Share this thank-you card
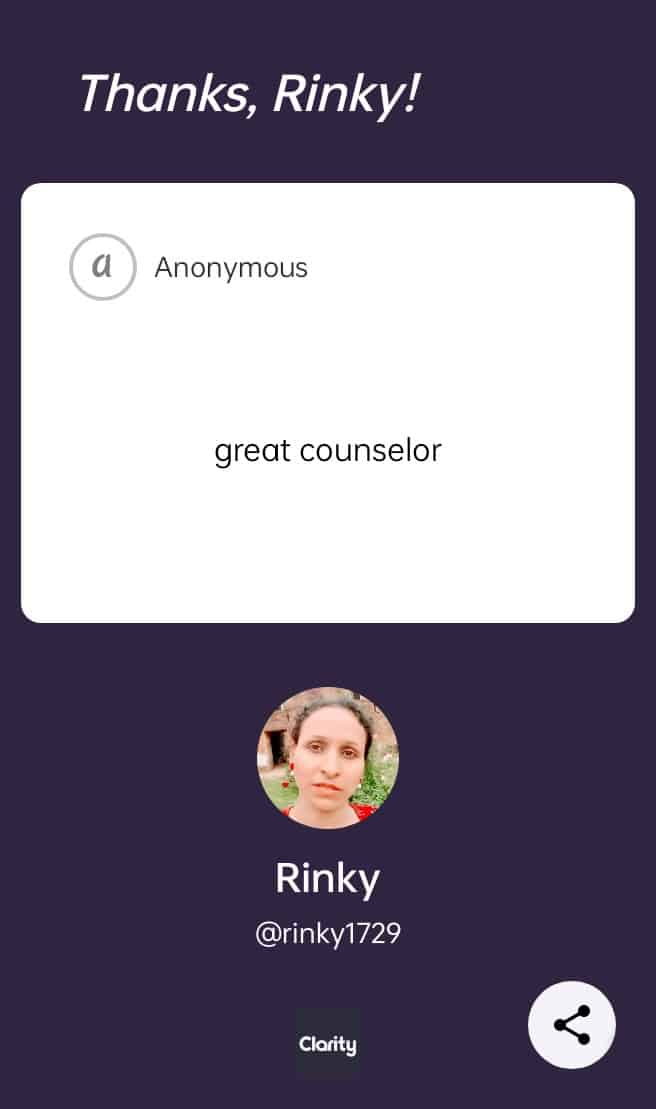656x1109 pixels. [571, 1025]
